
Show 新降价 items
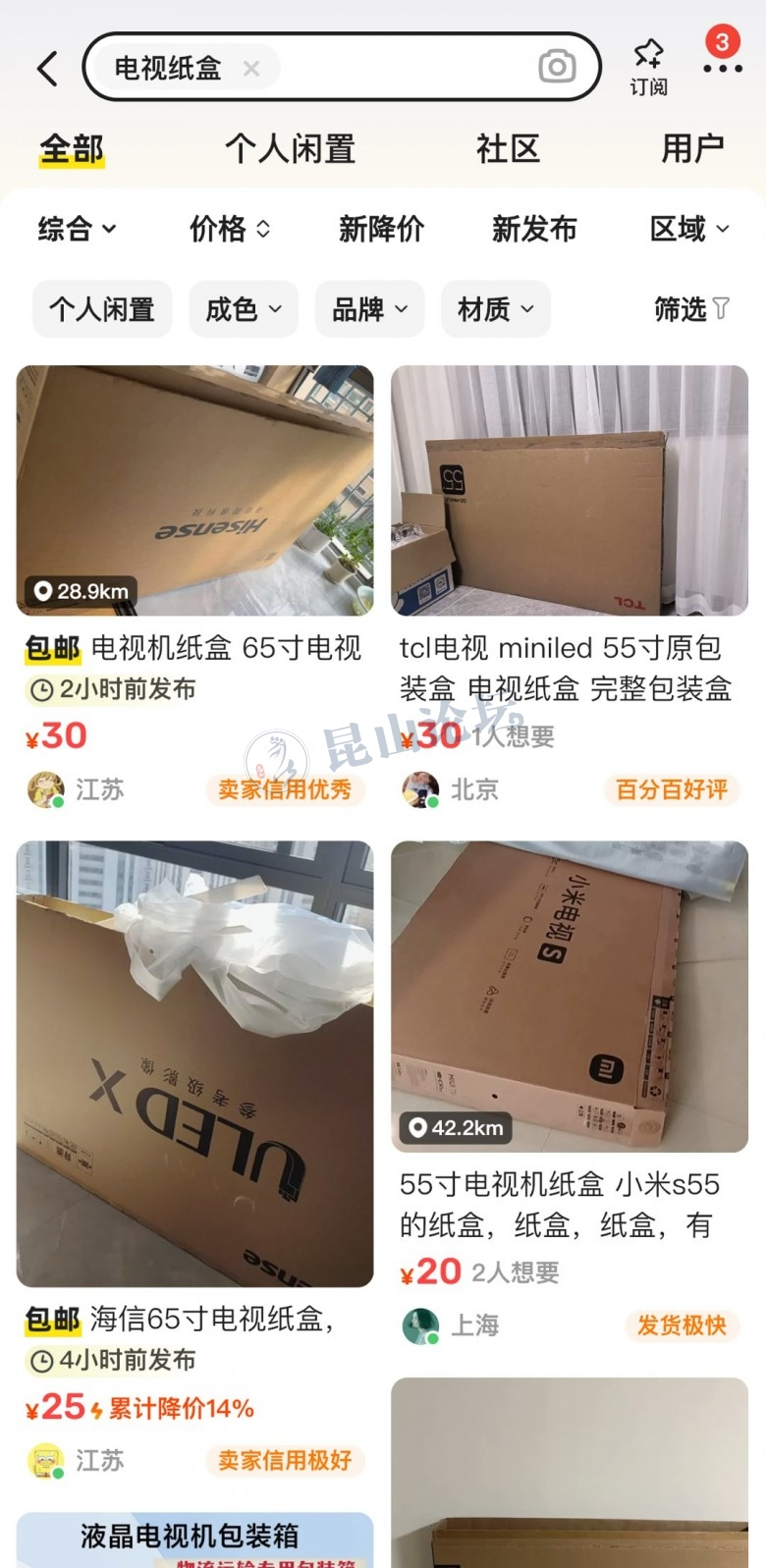point(381,229)
